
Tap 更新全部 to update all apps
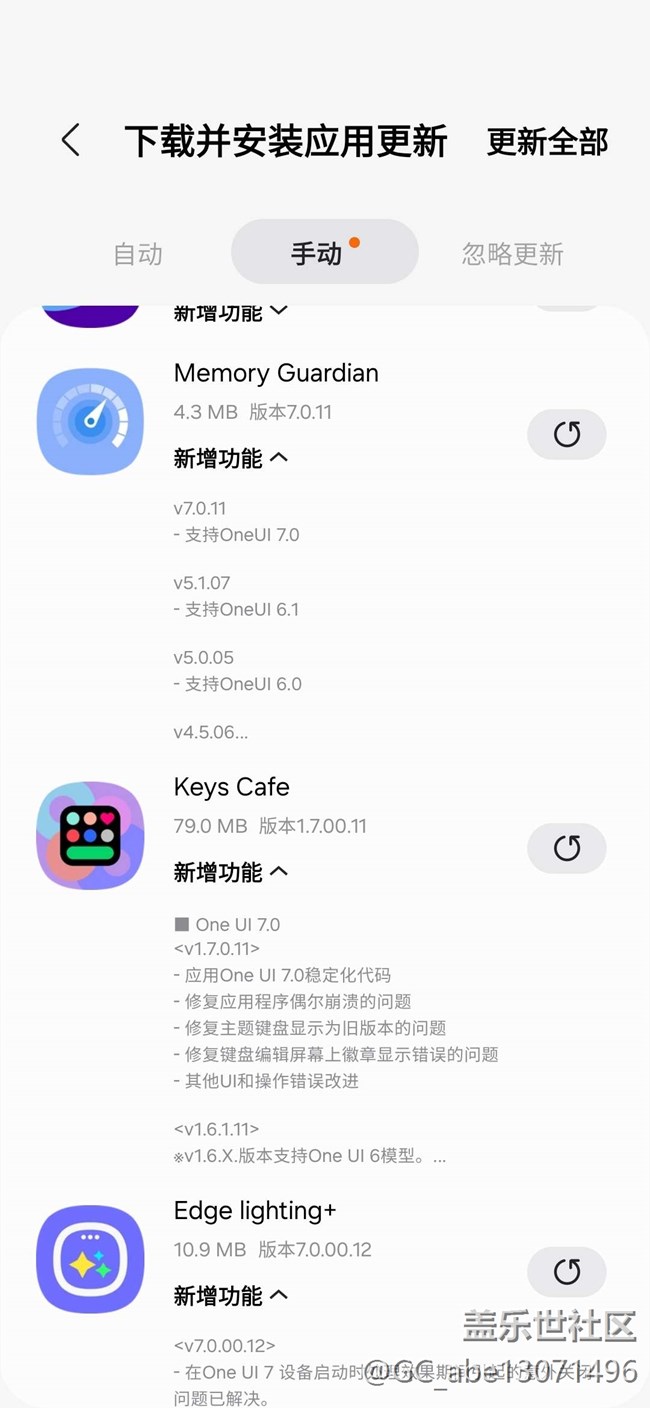pos(547,142)
